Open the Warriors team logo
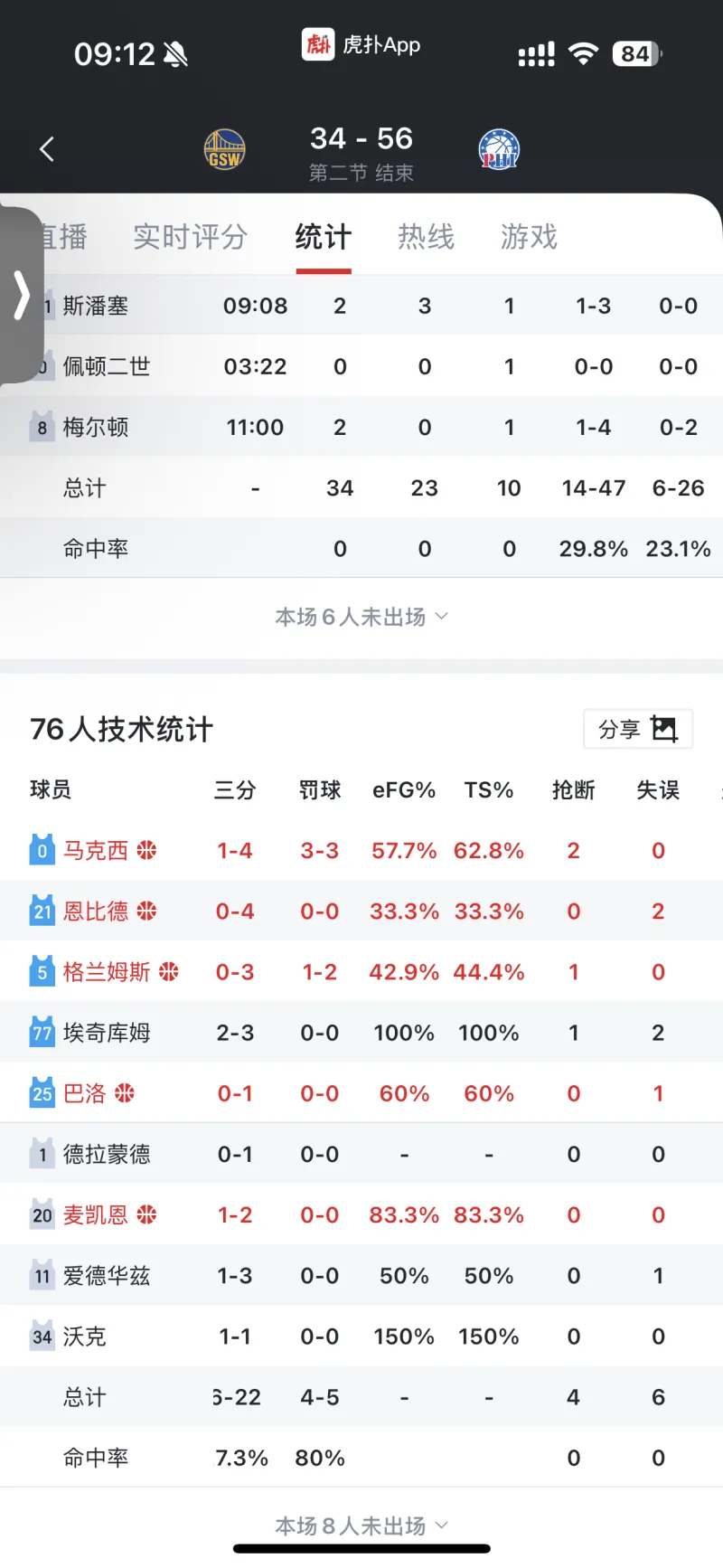723x1568 pixels. click(224, 150)
